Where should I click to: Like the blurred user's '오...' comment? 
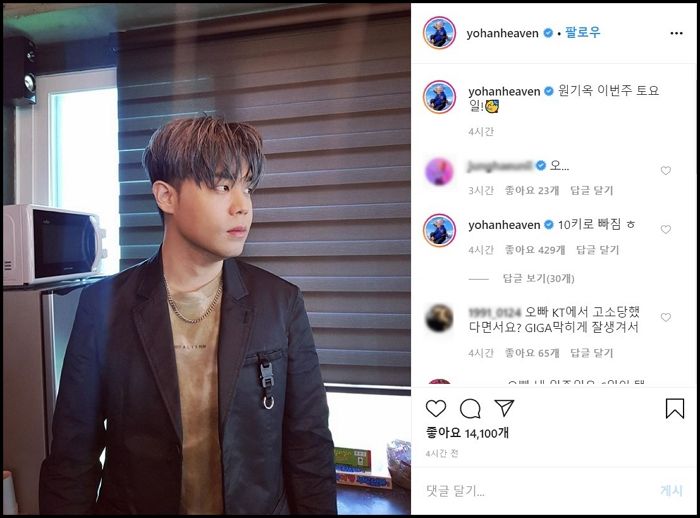(666, 171)
